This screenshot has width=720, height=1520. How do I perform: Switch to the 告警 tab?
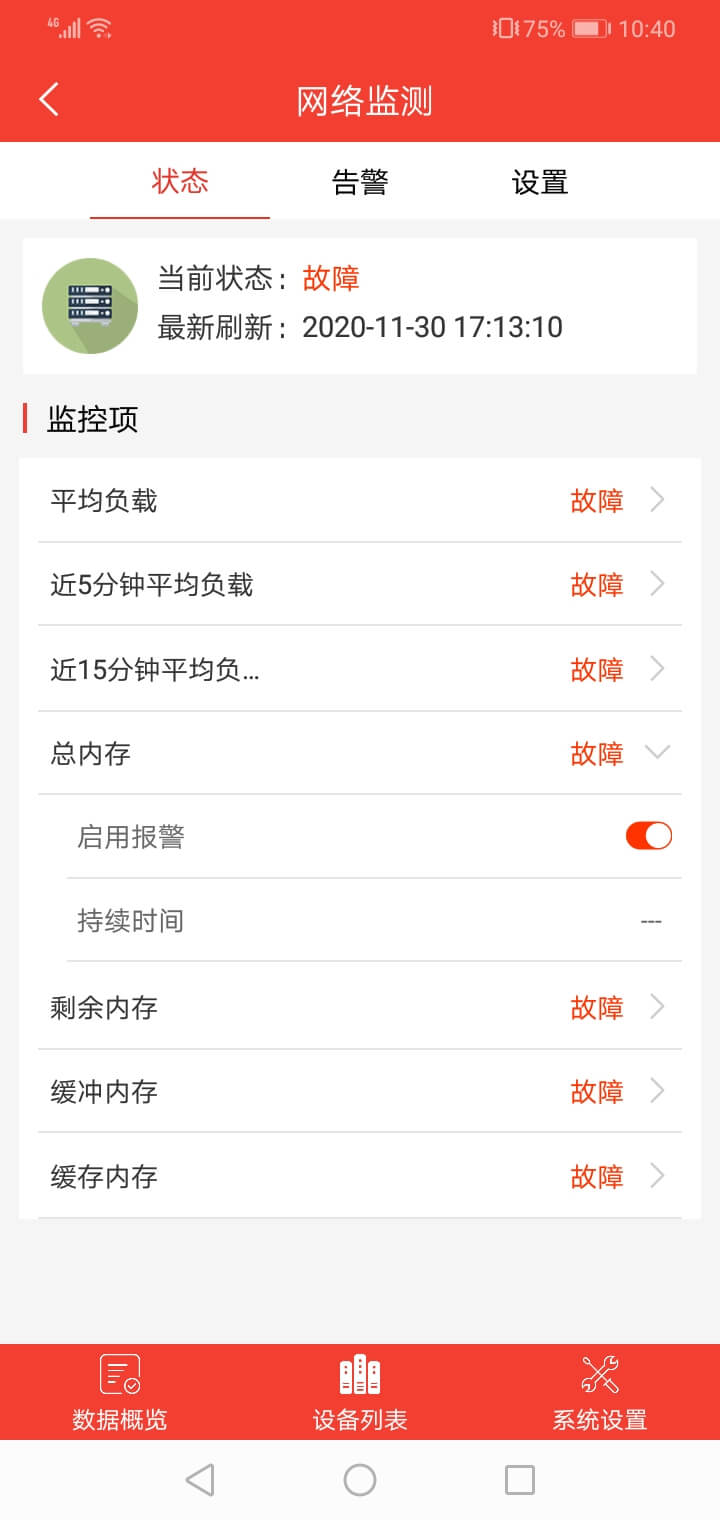pyautogui.click(x=360, y=182)
